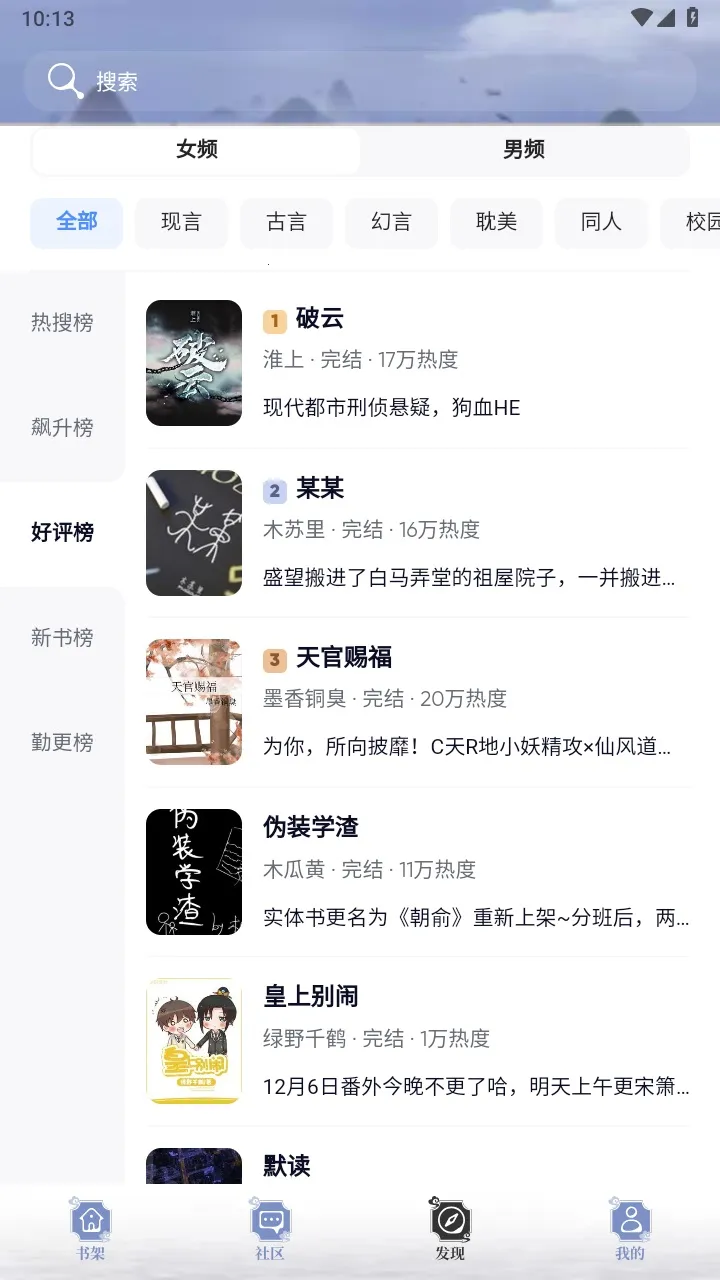The height and width of the screenshot is (1280, 720).
Task: Go to the 书架 tab
Action: click(91, 1230)
